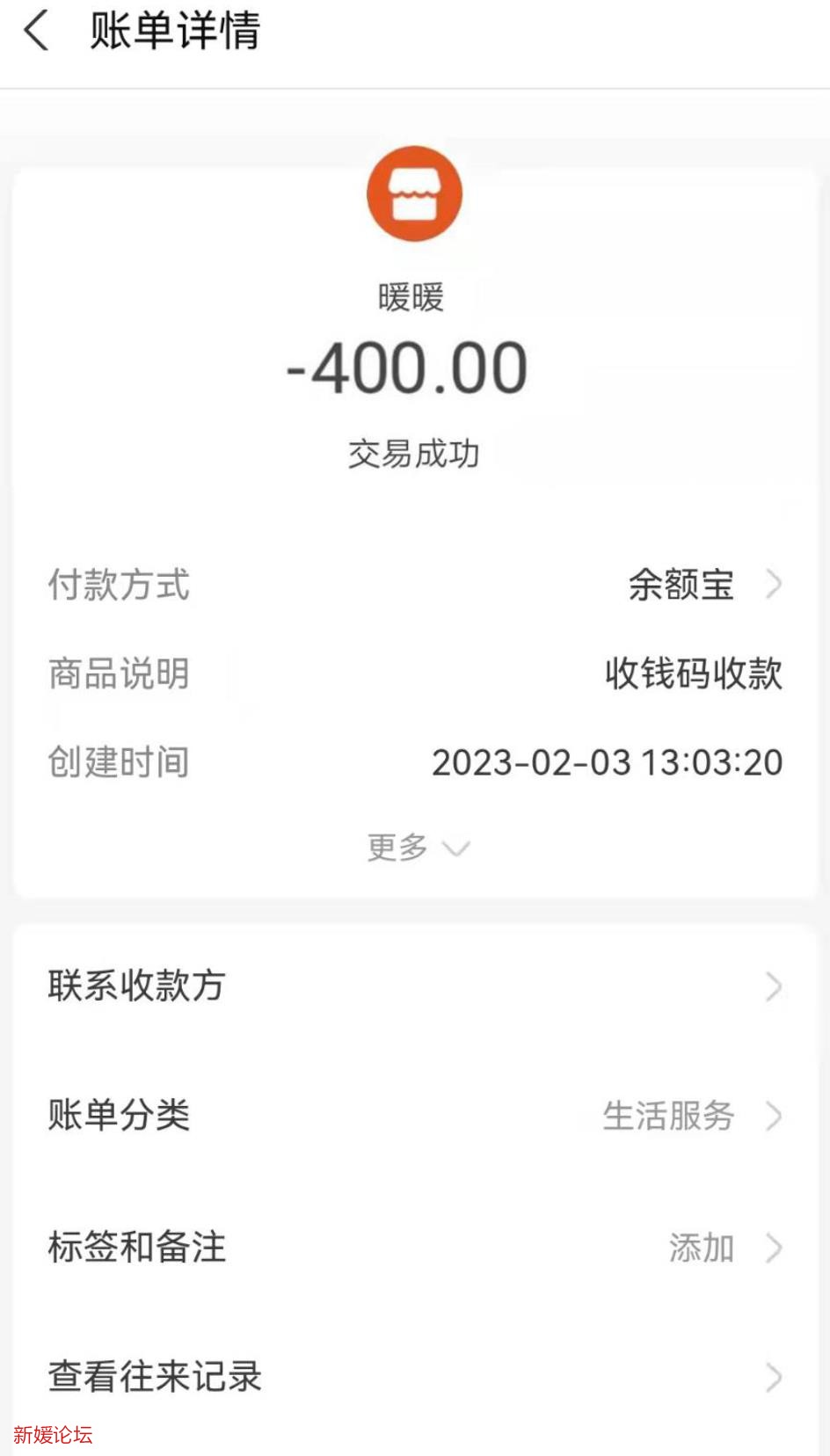Click the back arrow to leave bill details
Viewport: 830px width, 1456px height.
click(x=35, y=33)
